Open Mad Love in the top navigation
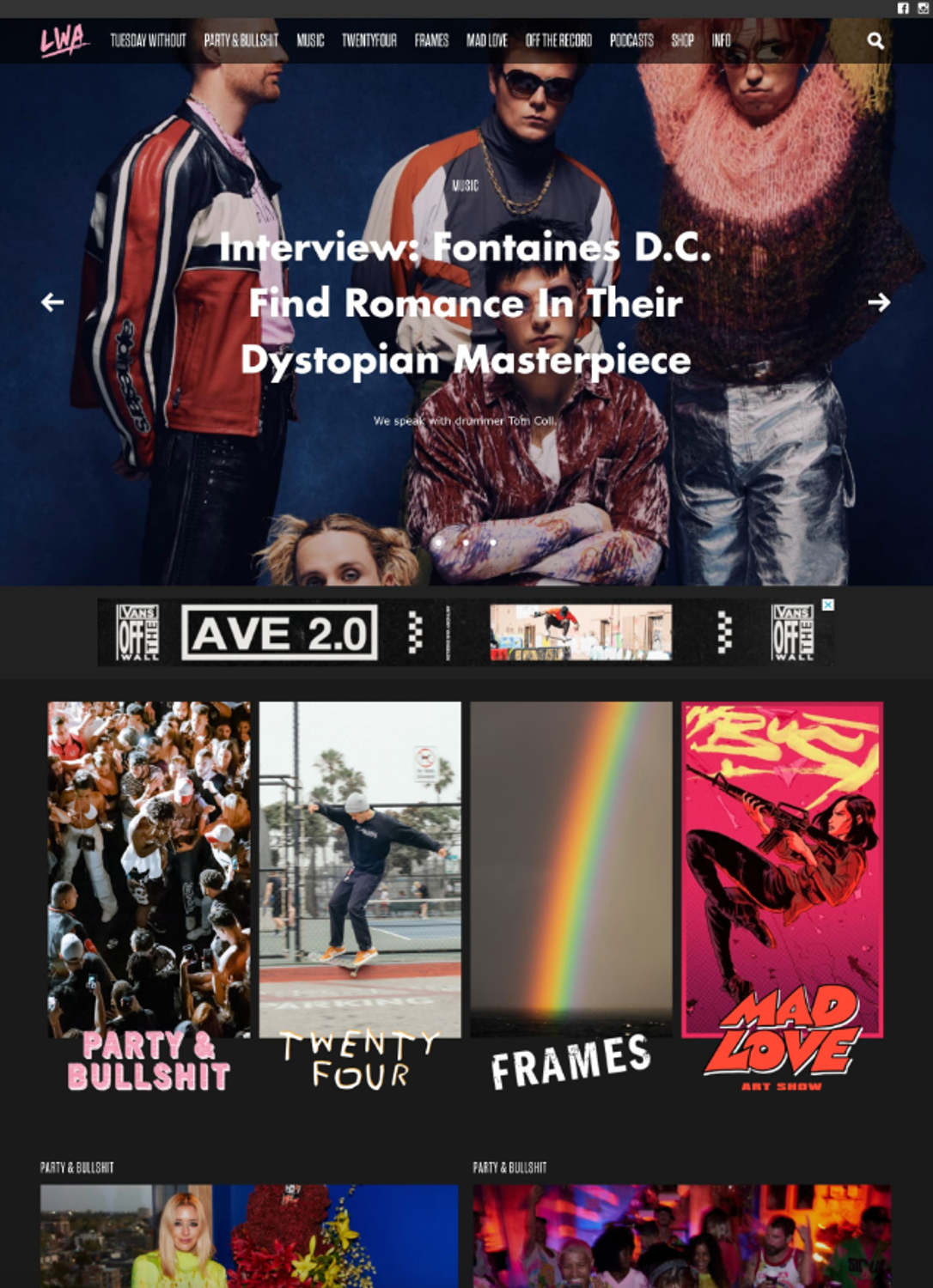This screenshot has width=933, height=1288. pos(486,40)
